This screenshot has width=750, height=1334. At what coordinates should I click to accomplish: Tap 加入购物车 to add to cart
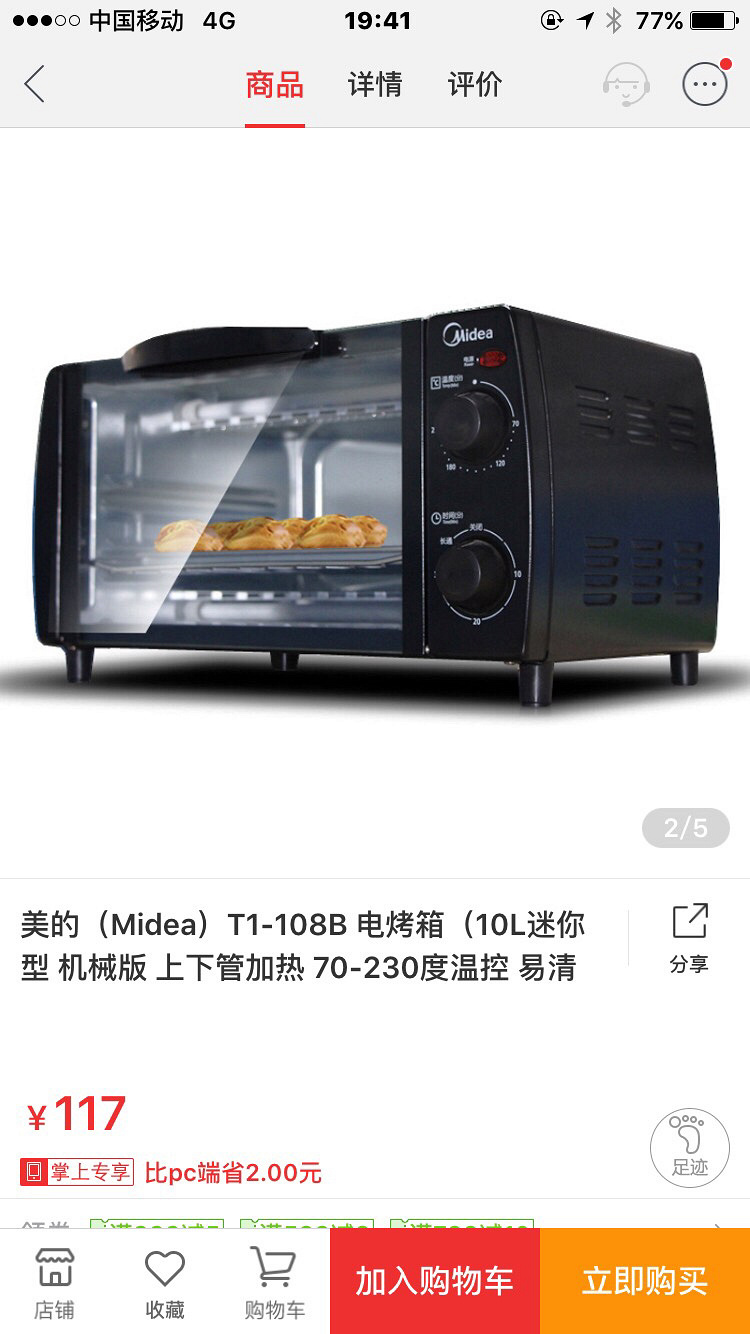tap(434, 1281)
